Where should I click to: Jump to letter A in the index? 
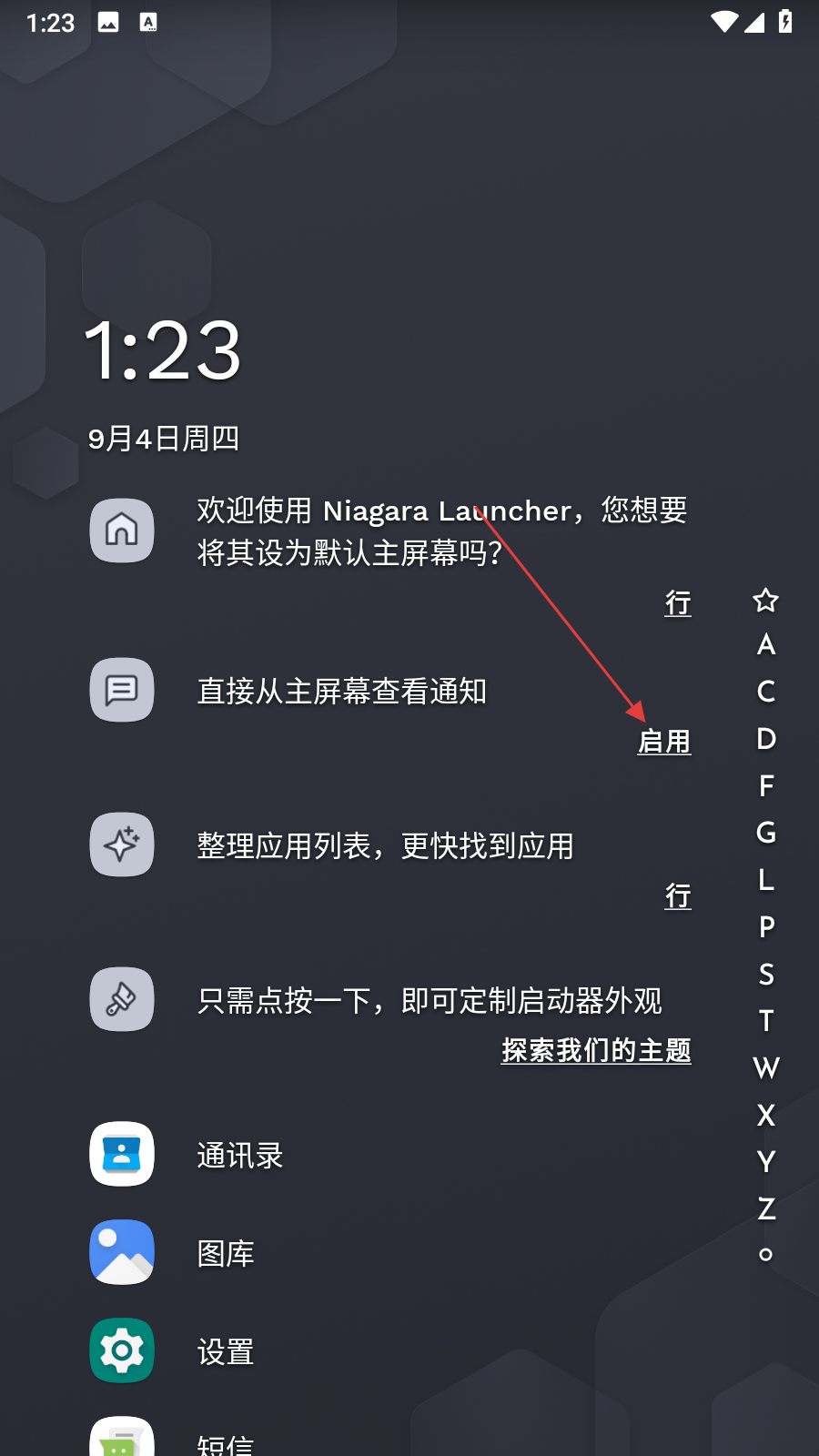(766, 645)
